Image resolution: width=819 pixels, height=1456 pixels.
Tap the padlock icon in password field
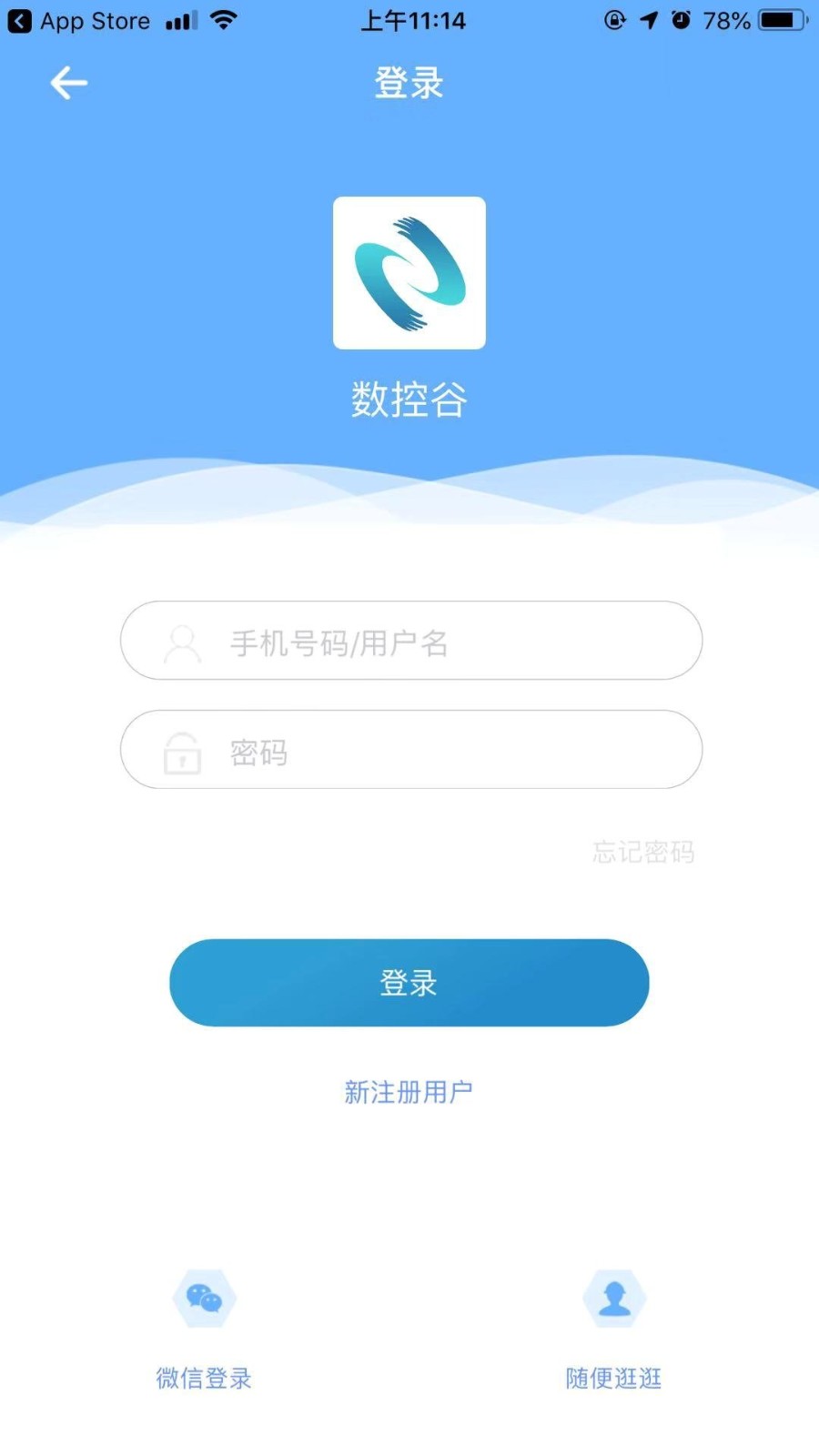pos(182,752)
